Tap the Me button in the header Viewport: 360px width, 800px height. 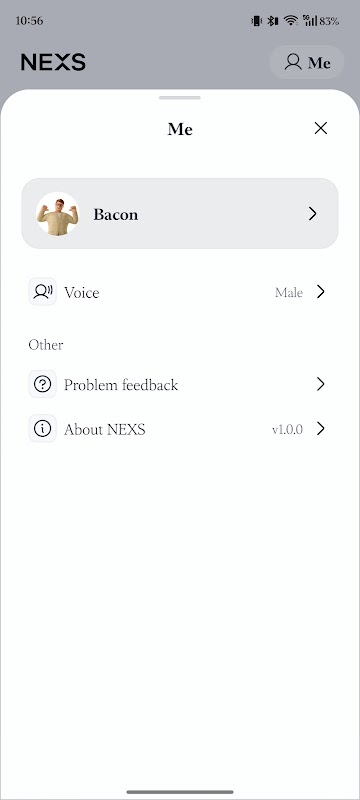[306, 62]
